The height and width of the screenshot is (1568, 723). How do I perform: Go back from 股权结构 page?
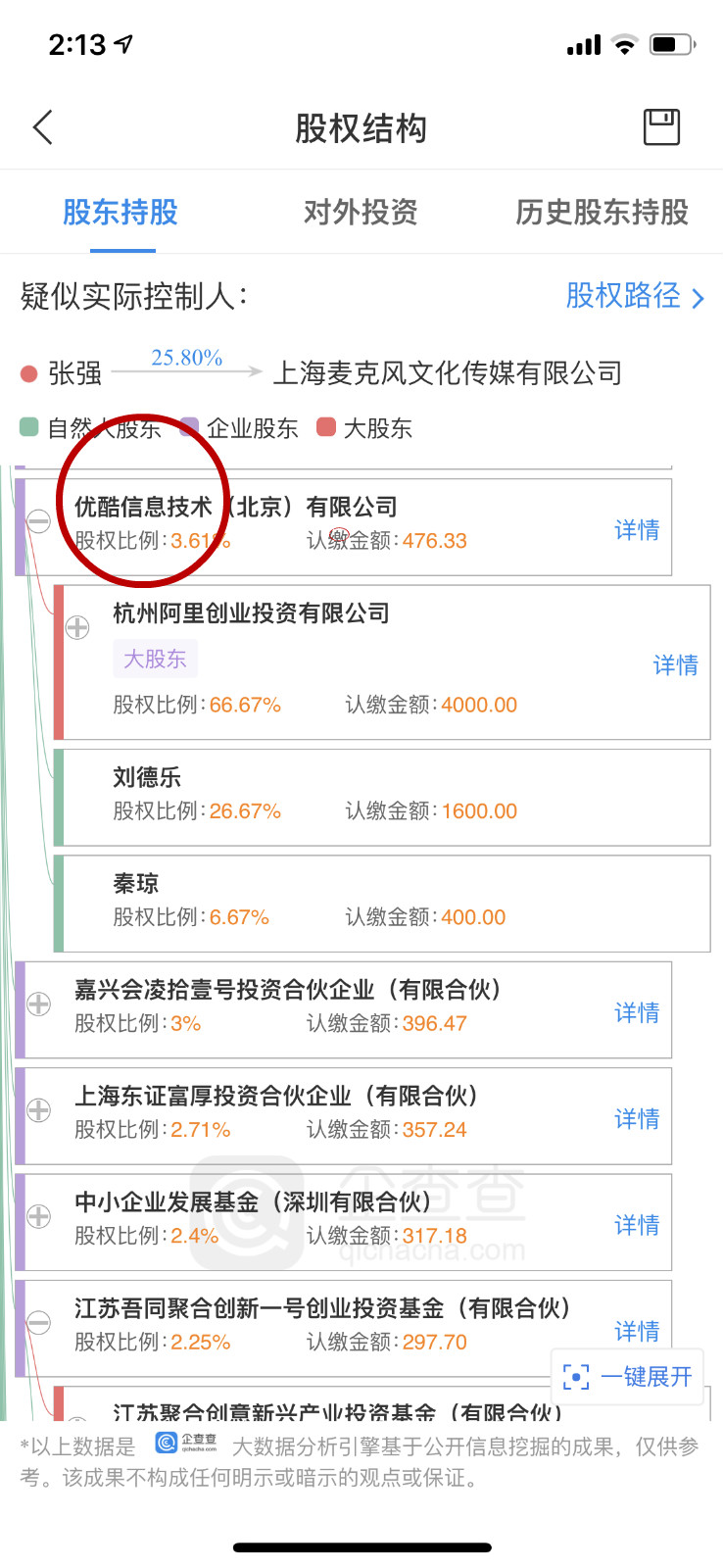click(x=43, y=127)
